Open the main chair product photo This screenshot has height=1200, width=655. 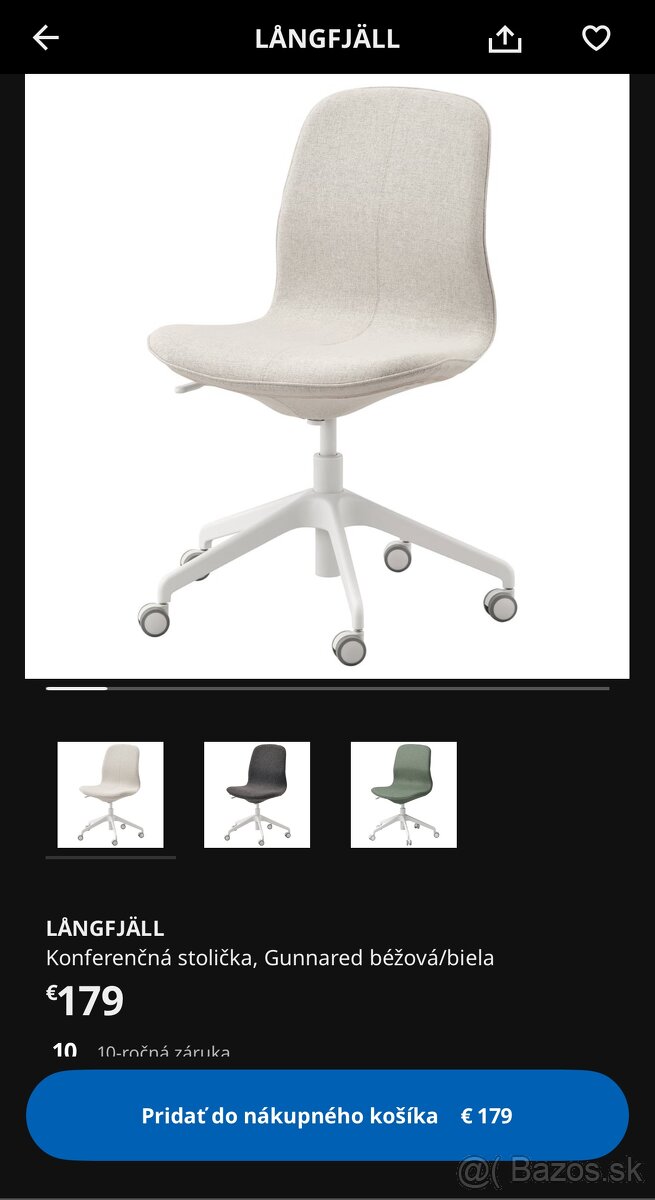tap(327, 377)
